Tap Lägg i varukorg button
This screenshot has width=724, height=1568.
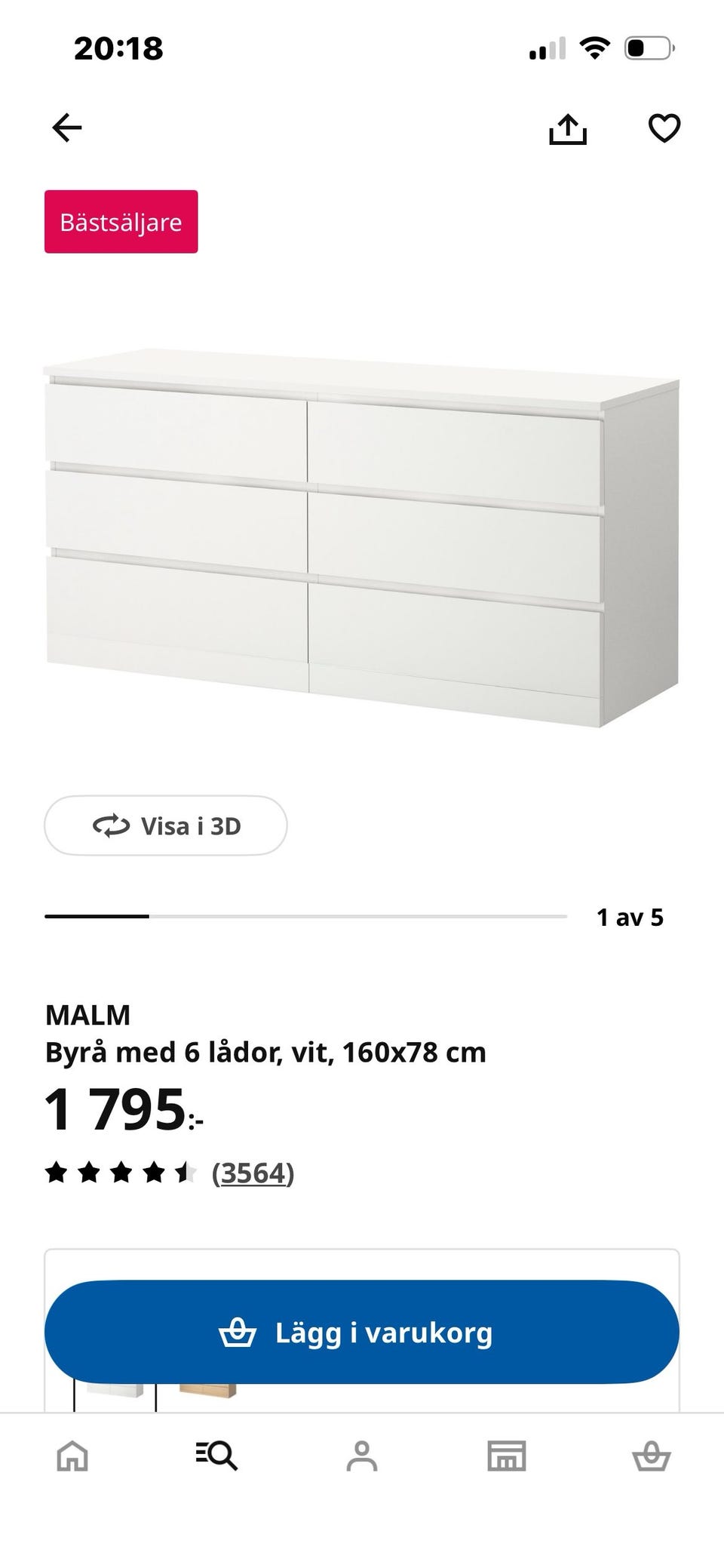[x=362, y=1332]
